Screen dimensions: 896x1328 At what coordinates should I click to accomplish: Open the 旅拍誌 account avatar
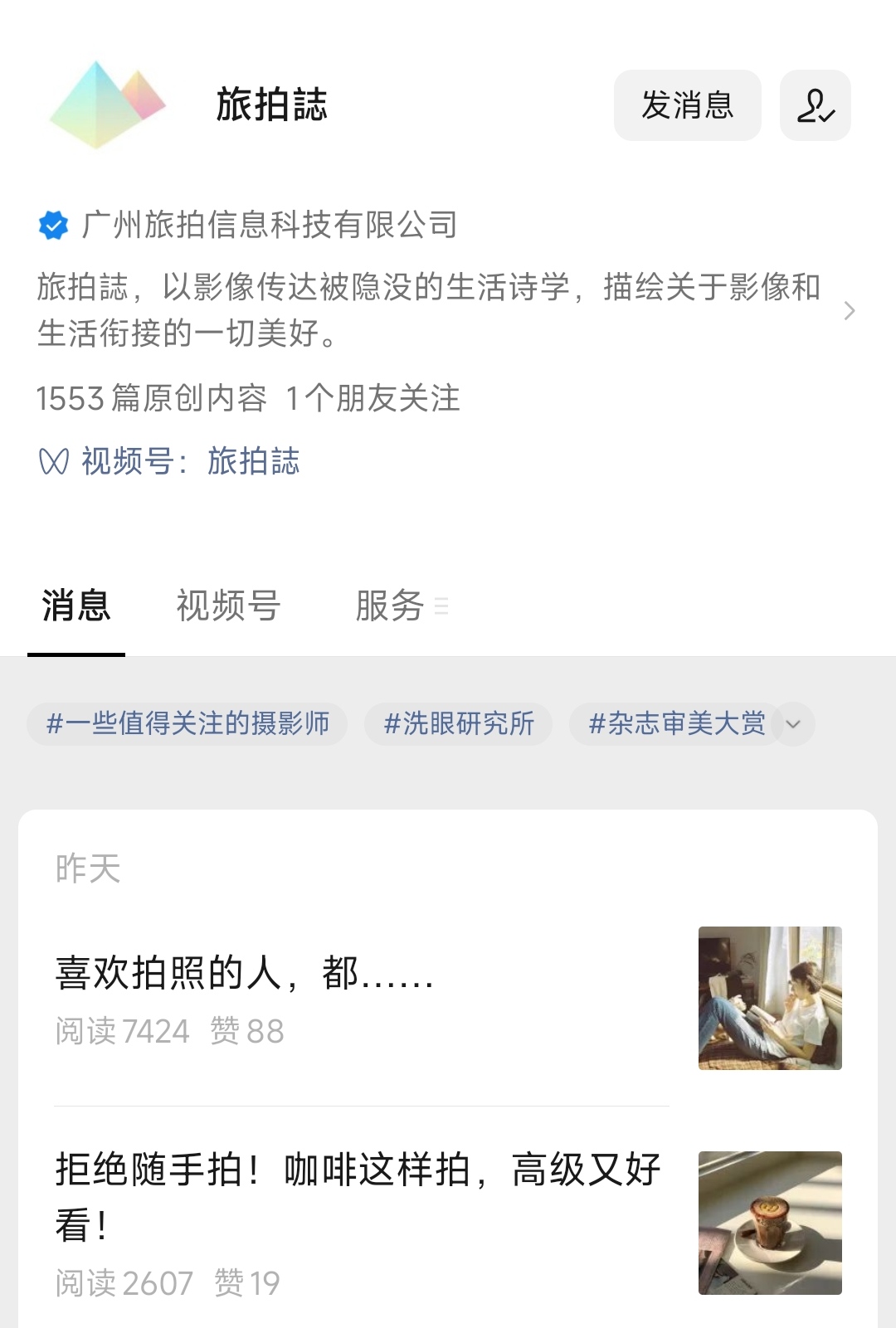pyautogui.click(x=108, y=105)
